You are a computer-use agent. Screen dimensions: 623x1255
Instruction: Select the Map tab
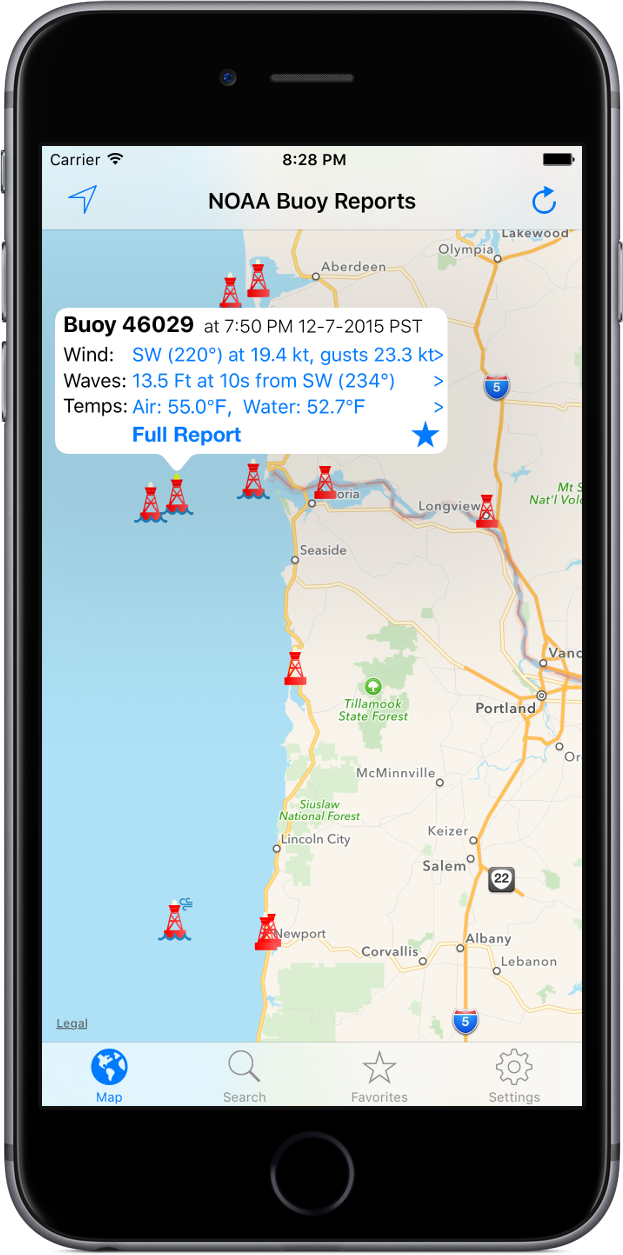point(109,1076)
